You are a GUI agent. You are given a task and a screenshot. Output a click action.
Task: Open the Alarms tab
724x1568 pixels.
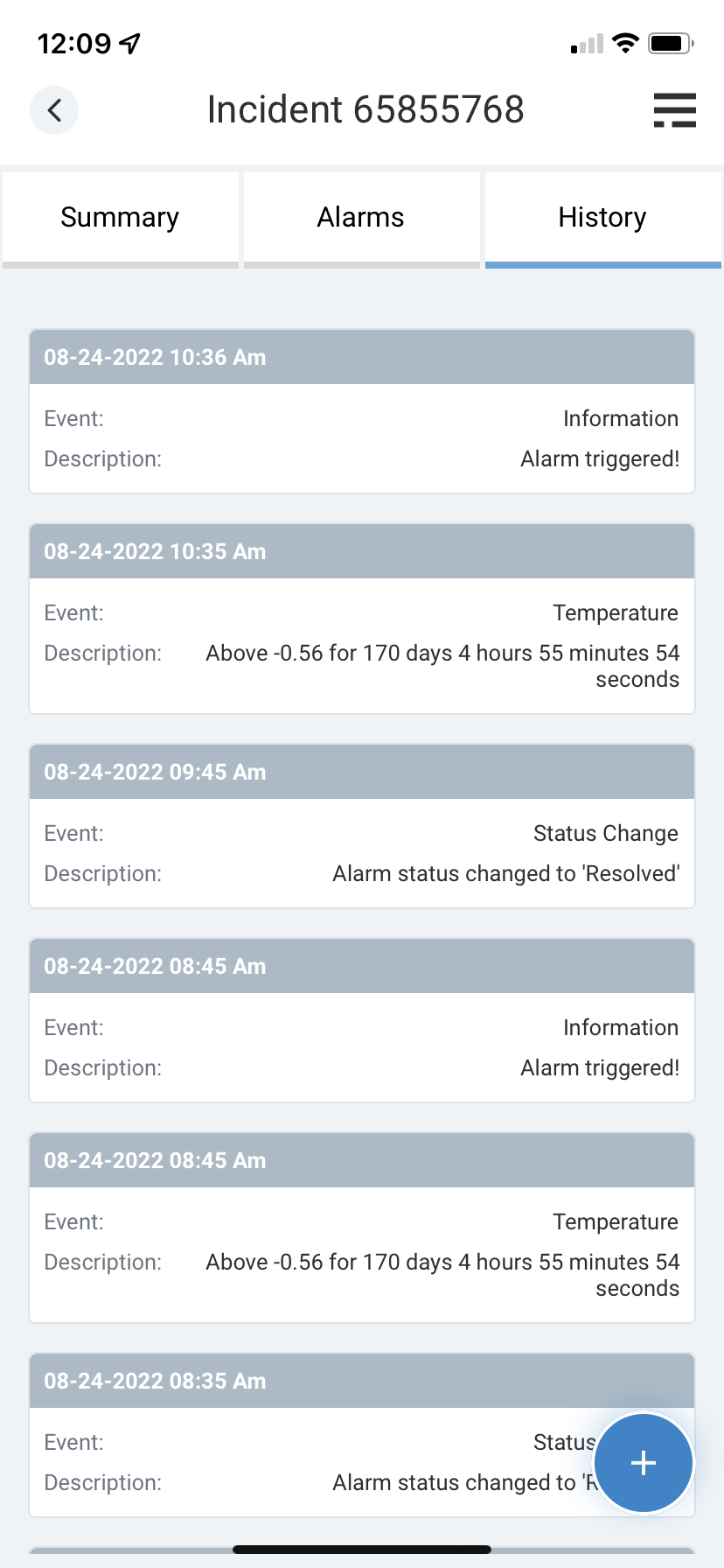[x=361, y=217]
